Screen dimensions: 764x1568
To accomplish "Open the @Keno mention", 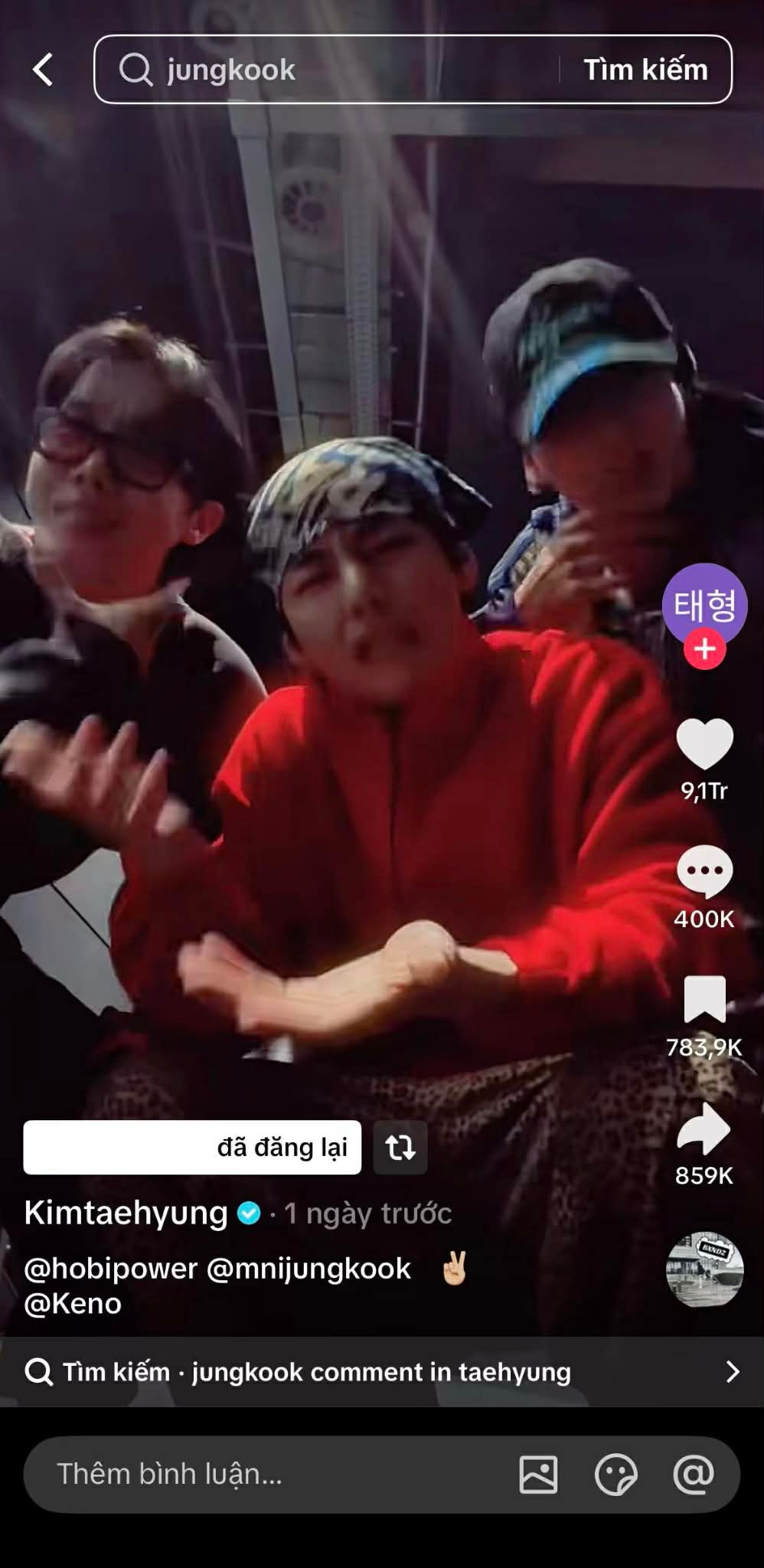I will pos(73,1303).
